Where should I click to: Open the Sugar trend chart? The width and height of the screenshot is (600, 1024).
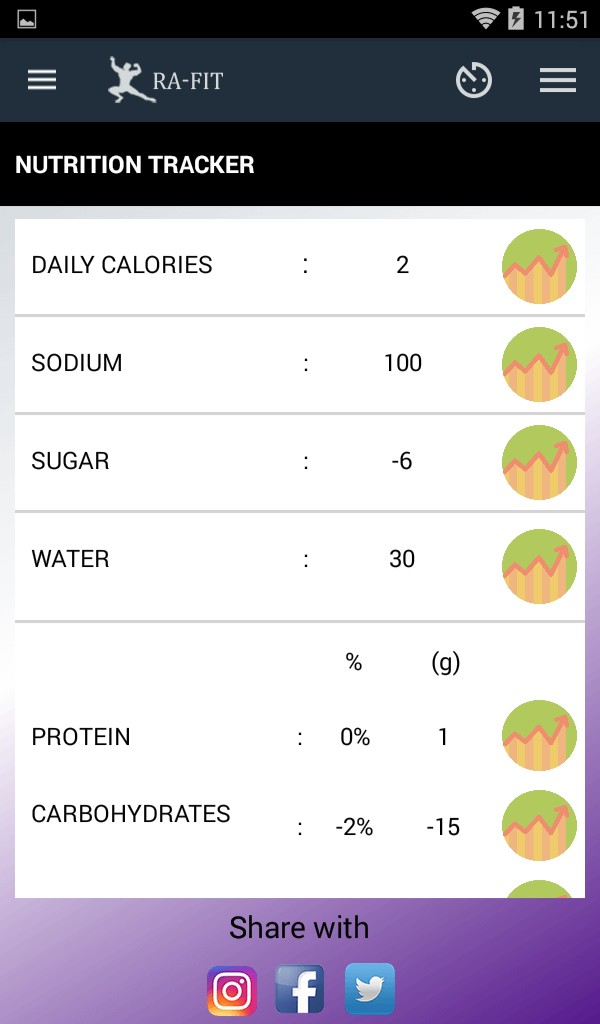[x=539, y=462]
